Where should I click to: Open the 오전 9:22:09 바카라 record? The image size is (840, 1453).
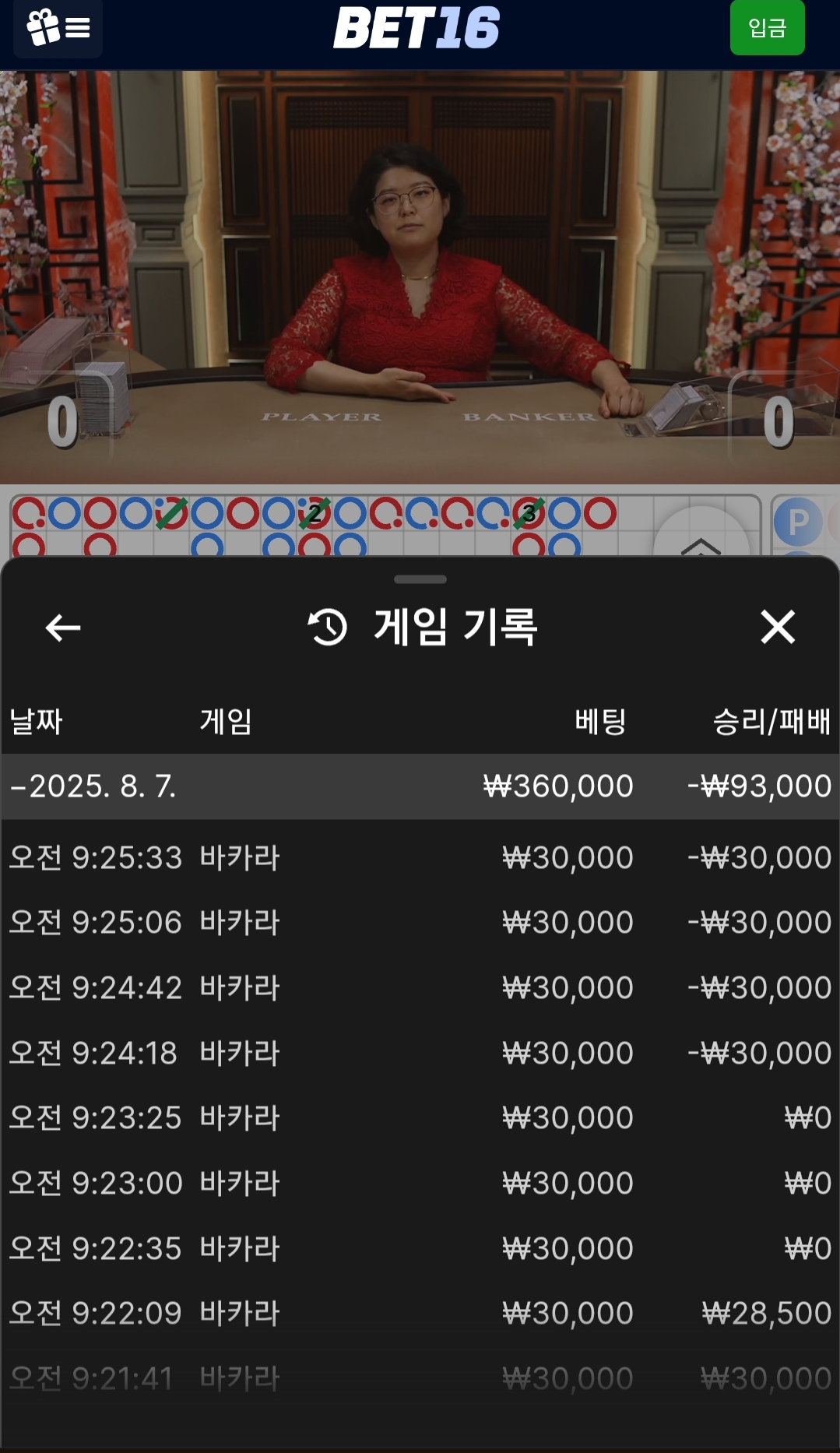[420, 1314]
